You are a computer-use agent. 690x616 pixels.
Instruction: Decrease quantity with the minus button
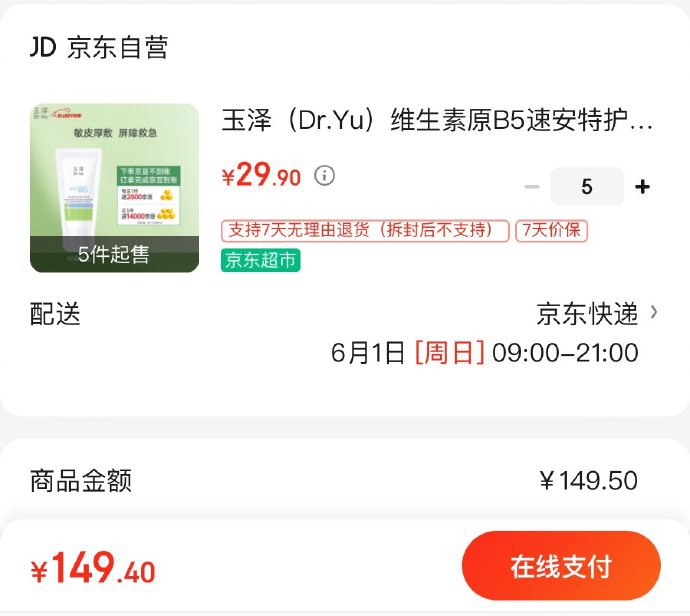coord(532,187)
